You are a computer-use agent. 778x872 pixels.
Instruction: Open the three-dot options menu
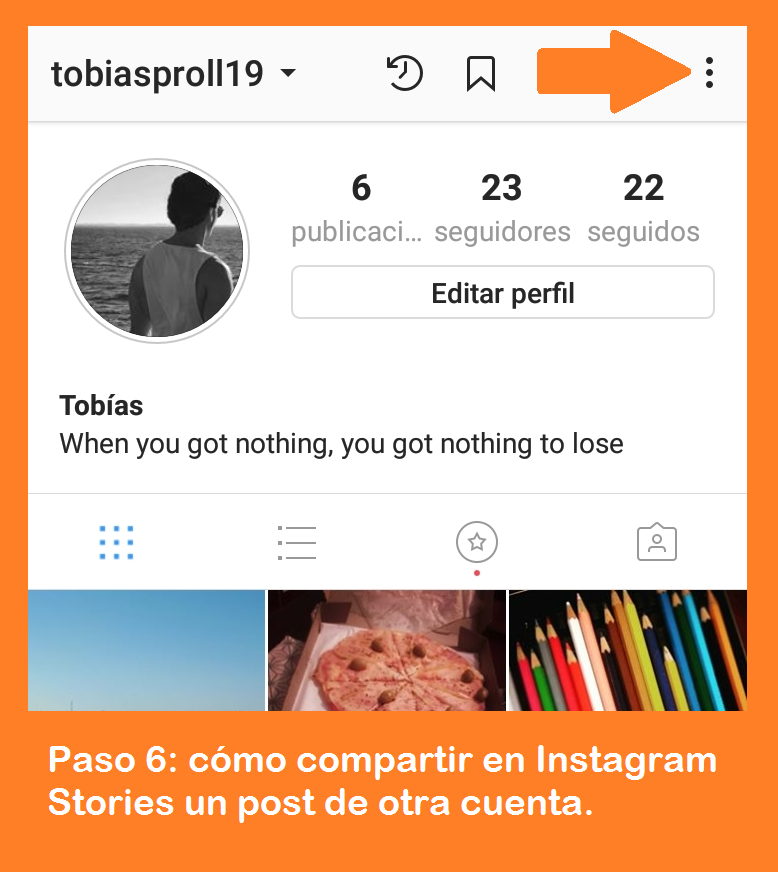point(709,73)
